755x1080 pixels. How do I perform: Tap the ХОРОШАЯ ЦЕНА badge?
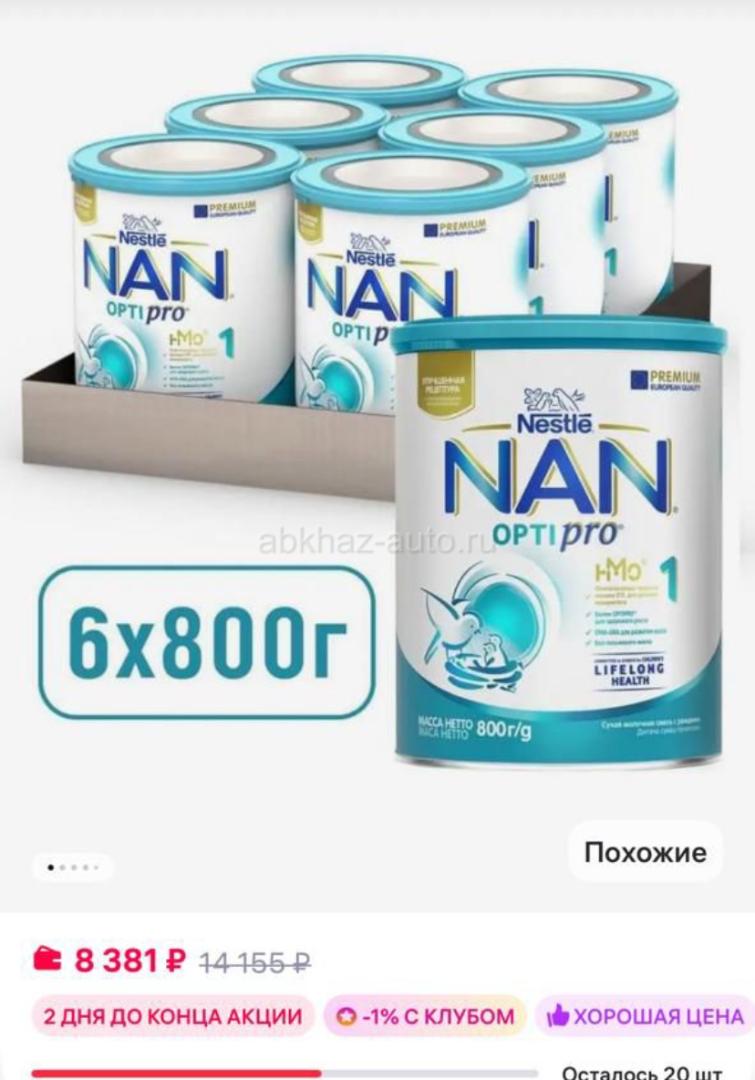(645, 1017)
